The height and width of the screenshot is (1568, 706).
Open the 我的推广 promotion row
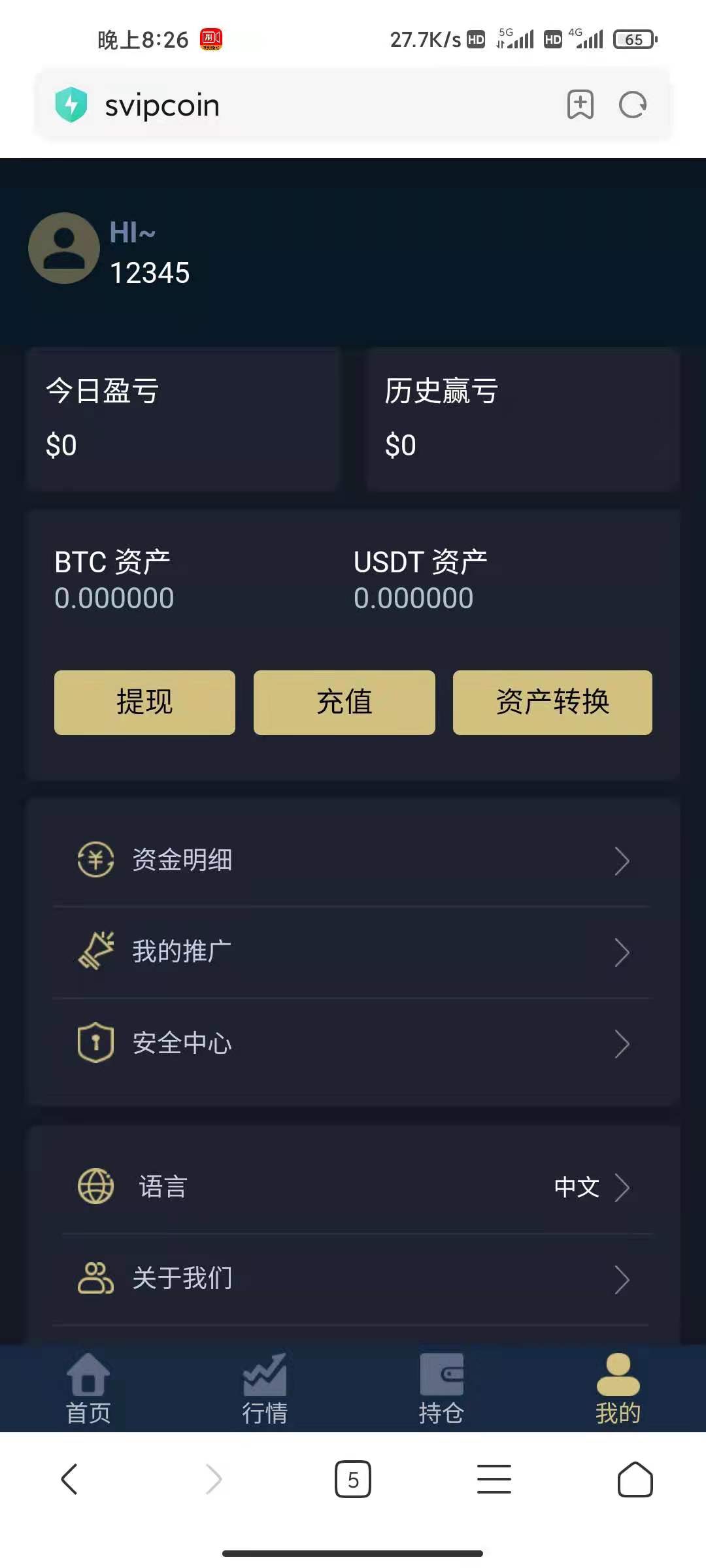click(353, 952)
